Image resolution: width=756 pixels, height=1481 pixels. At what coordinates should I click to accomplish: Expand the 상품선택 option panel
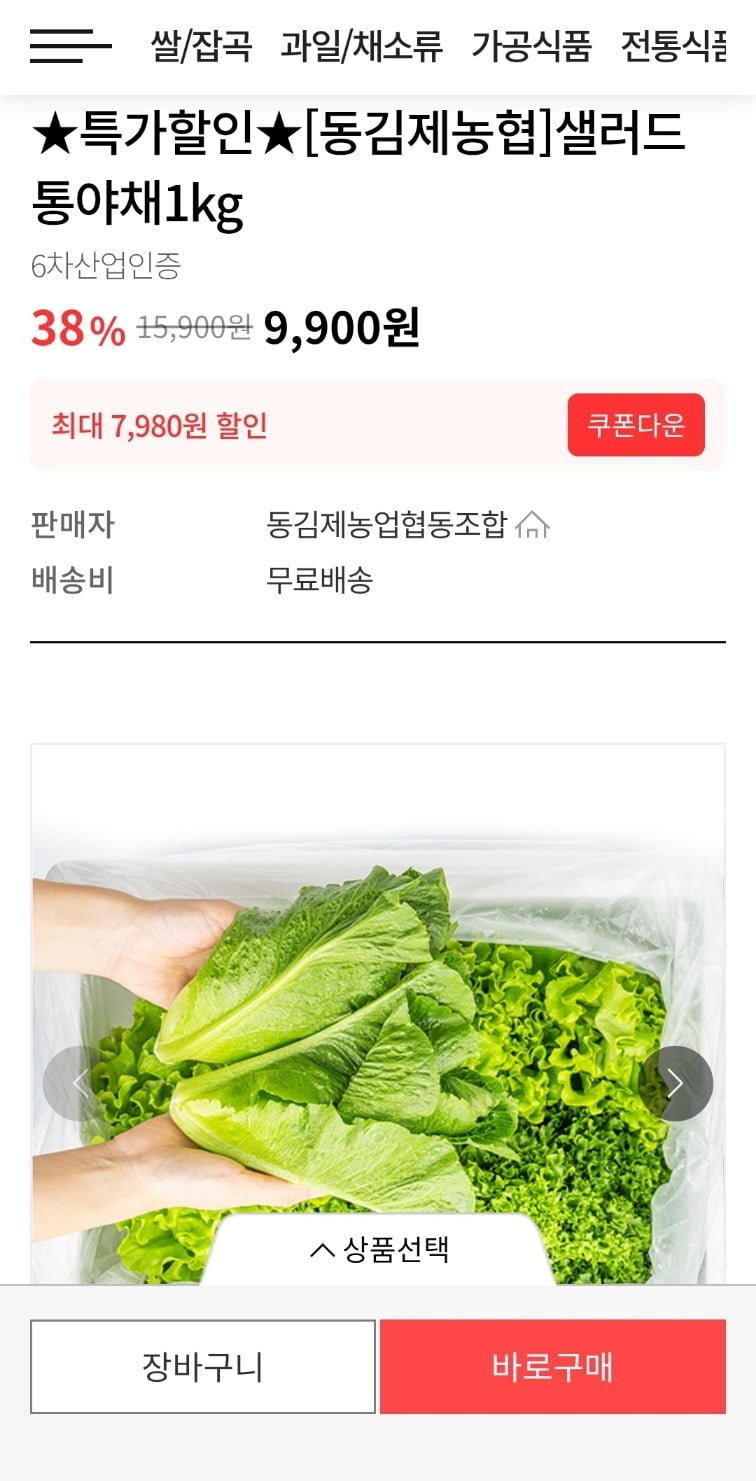click(x=380, y=1249)
